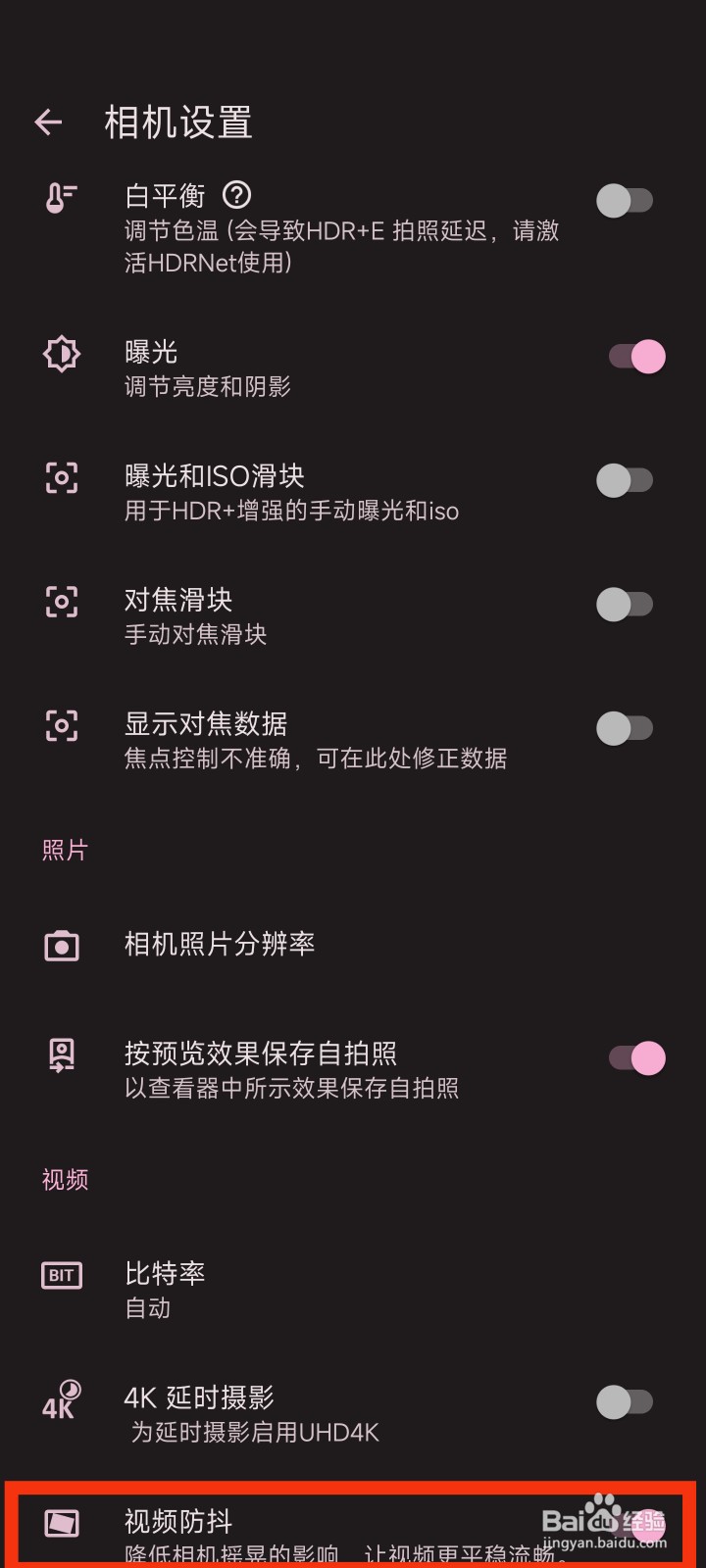Disable 按预览效果保存自拍照 toggle
The height and width of the screenshot is (1568, 706).
[x=636, y=1057]
